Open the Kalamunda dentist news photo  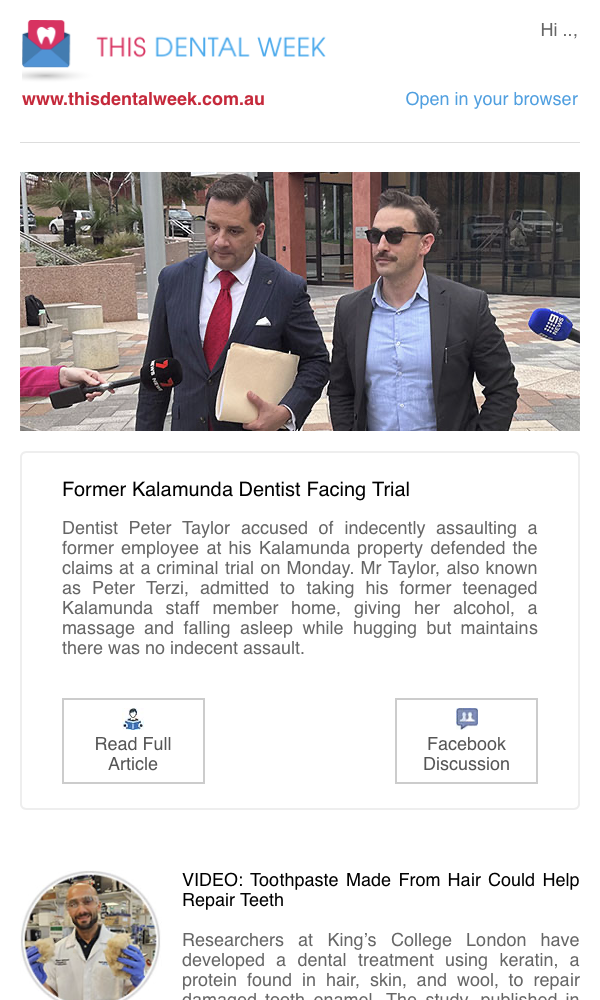(x=300, y=301)
